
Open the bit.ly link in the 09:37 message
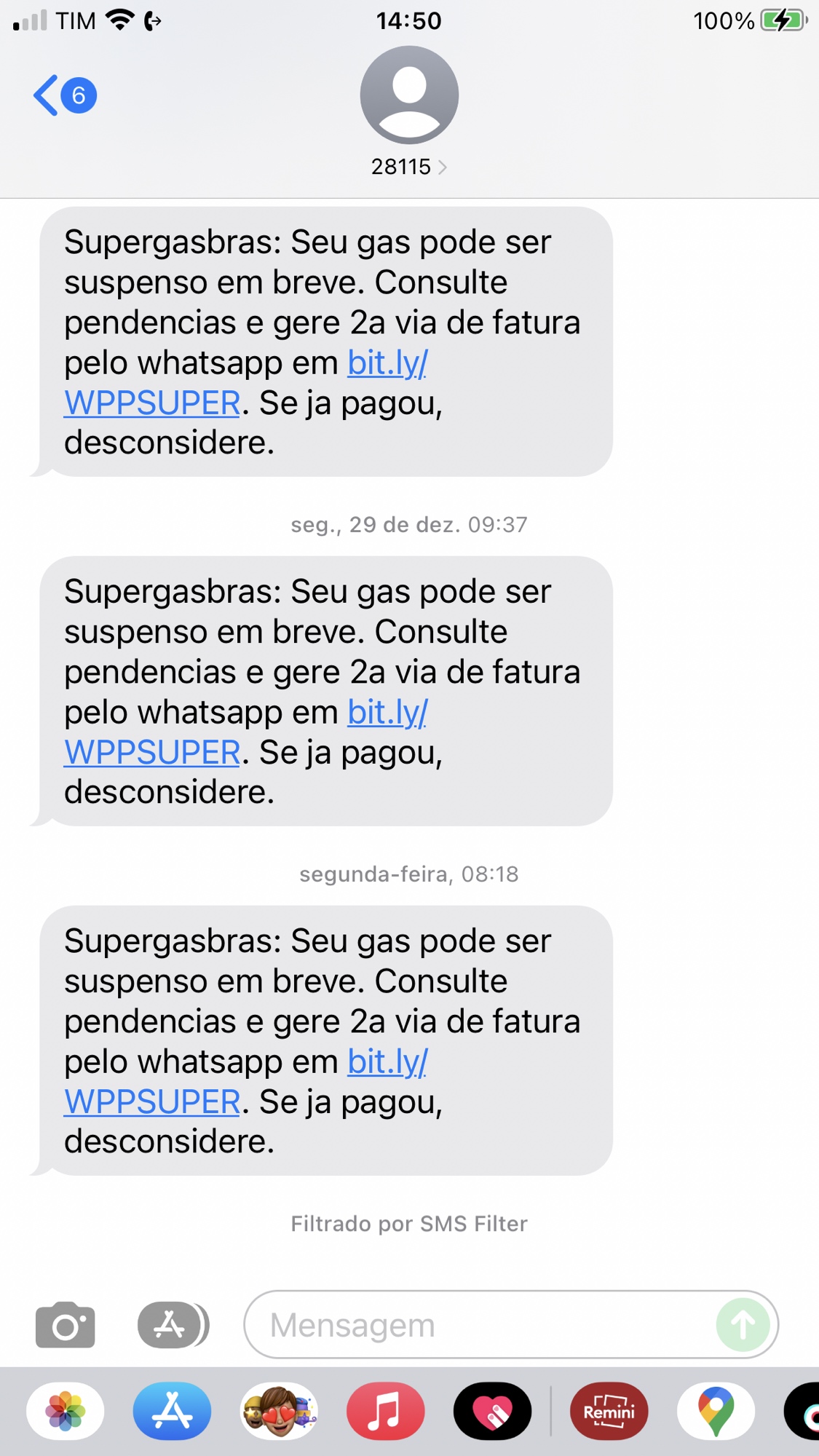tap(387, 713)
